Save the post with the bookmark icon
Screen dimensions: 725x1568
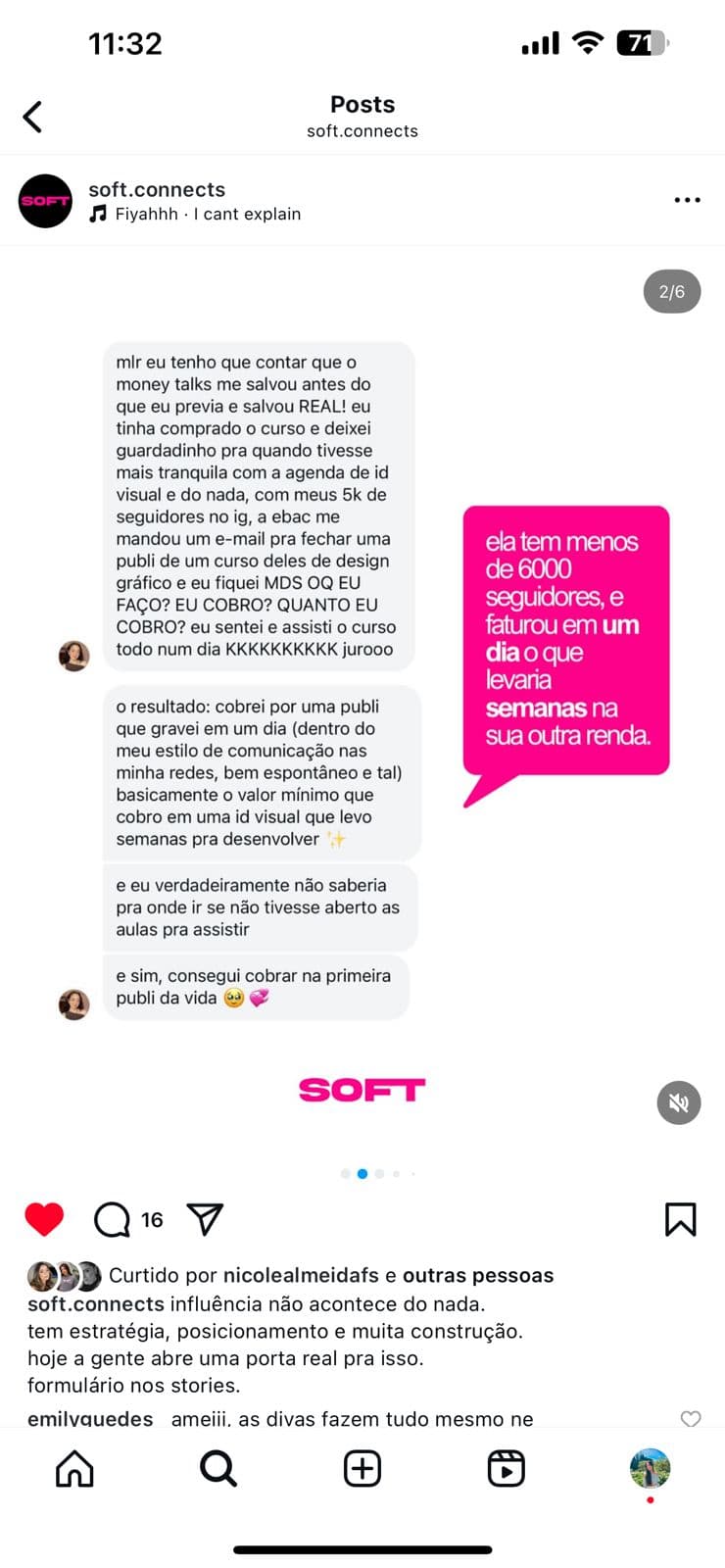pyautogui.click(x=680, y=1219)
